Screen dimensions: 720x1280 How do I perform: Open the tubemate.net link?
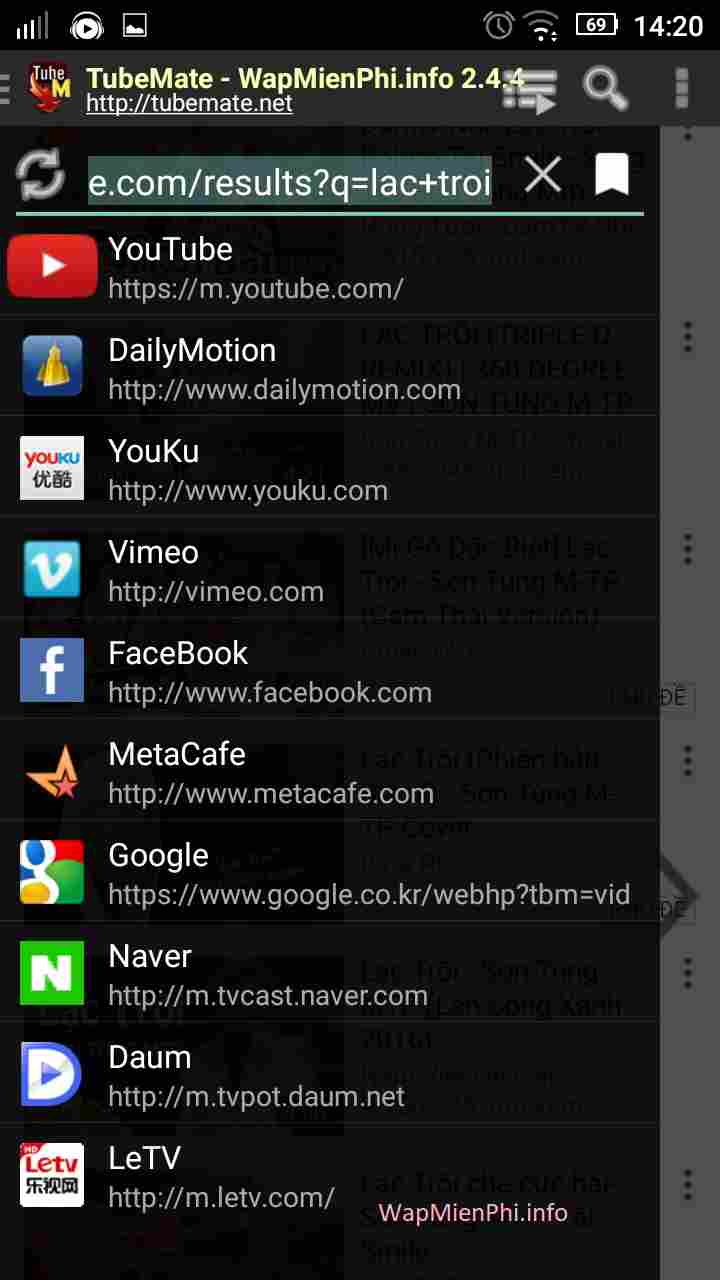click(189, 104)
